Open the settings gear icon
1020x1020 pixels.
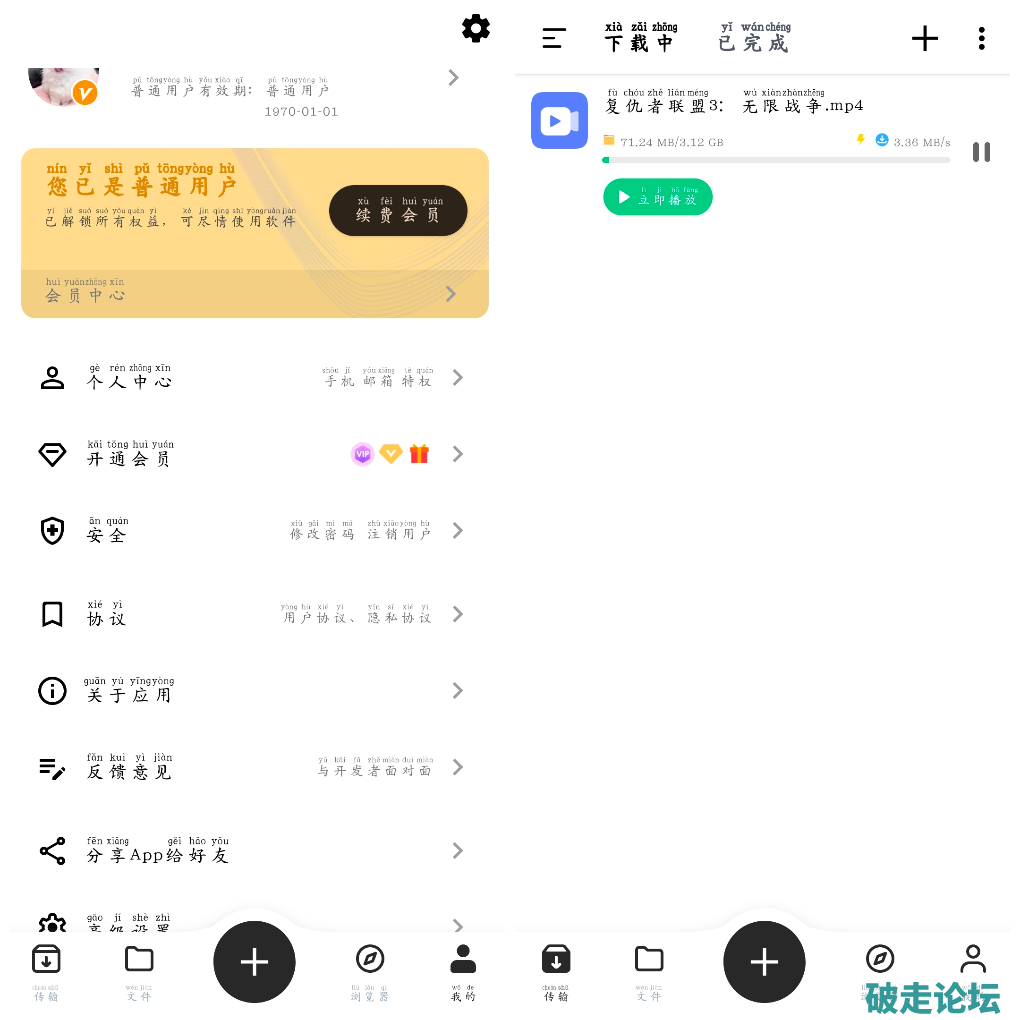(476, 28)
